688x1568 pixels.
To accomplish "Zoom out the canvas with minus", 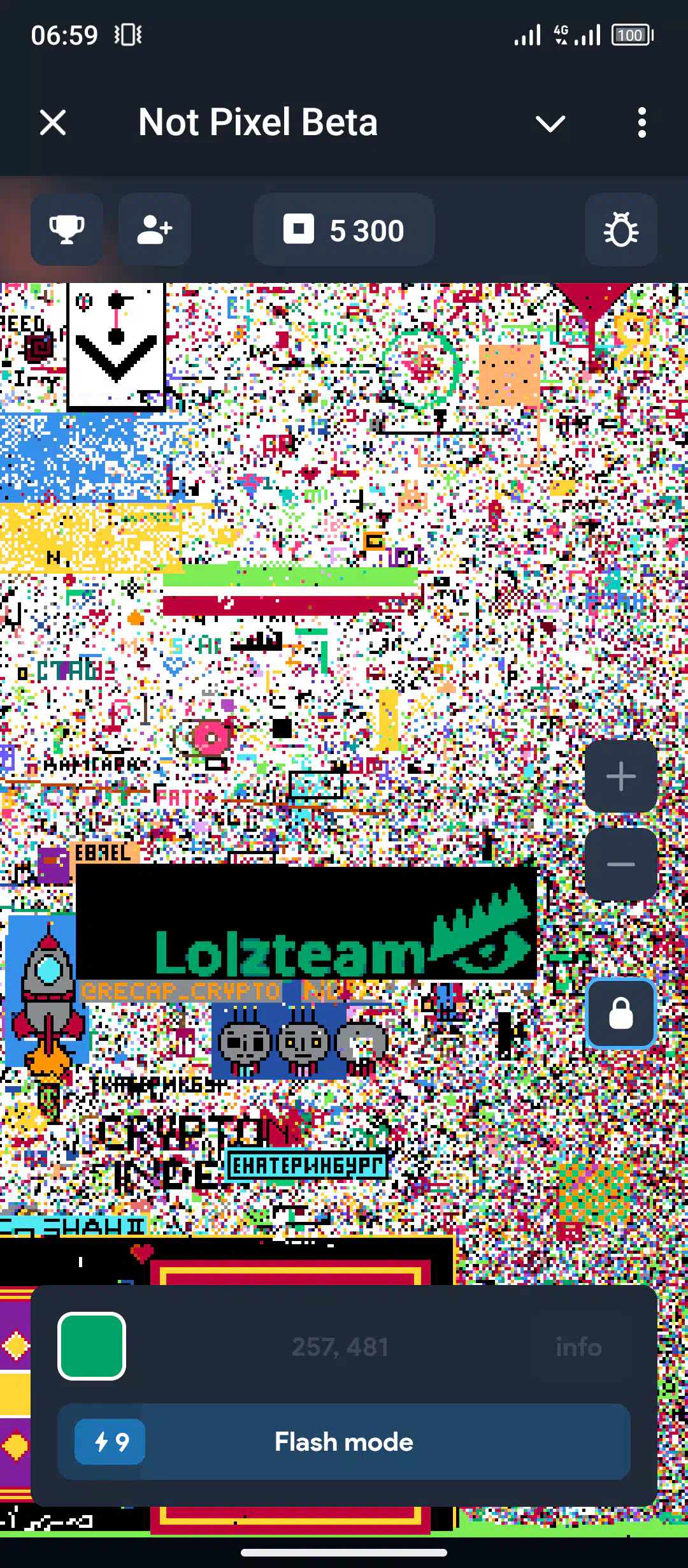I will point(621,864).
